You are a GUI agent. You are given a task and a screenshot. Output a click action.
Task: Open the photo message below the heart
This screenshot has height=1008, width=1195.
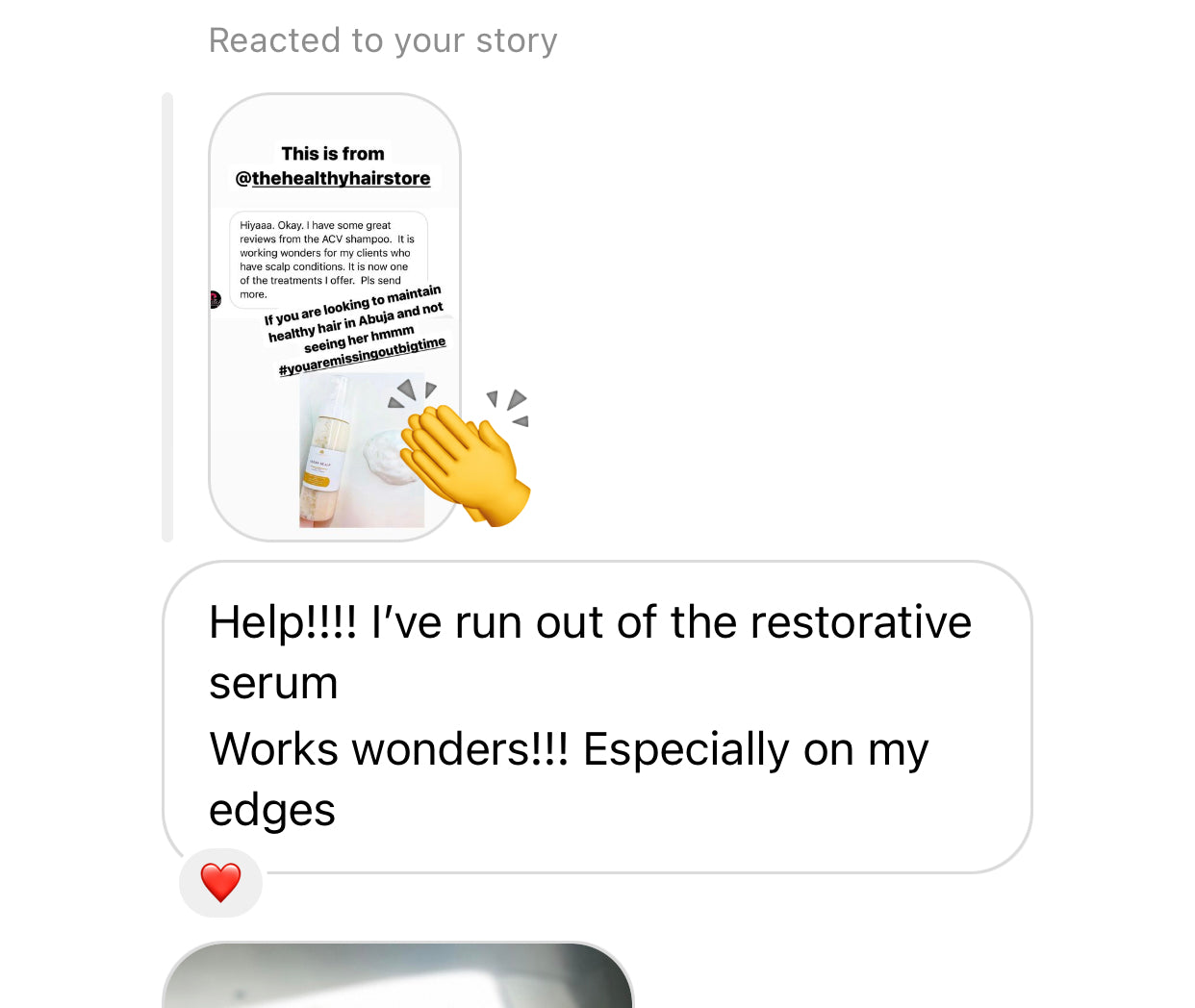(x=397, y=978)
